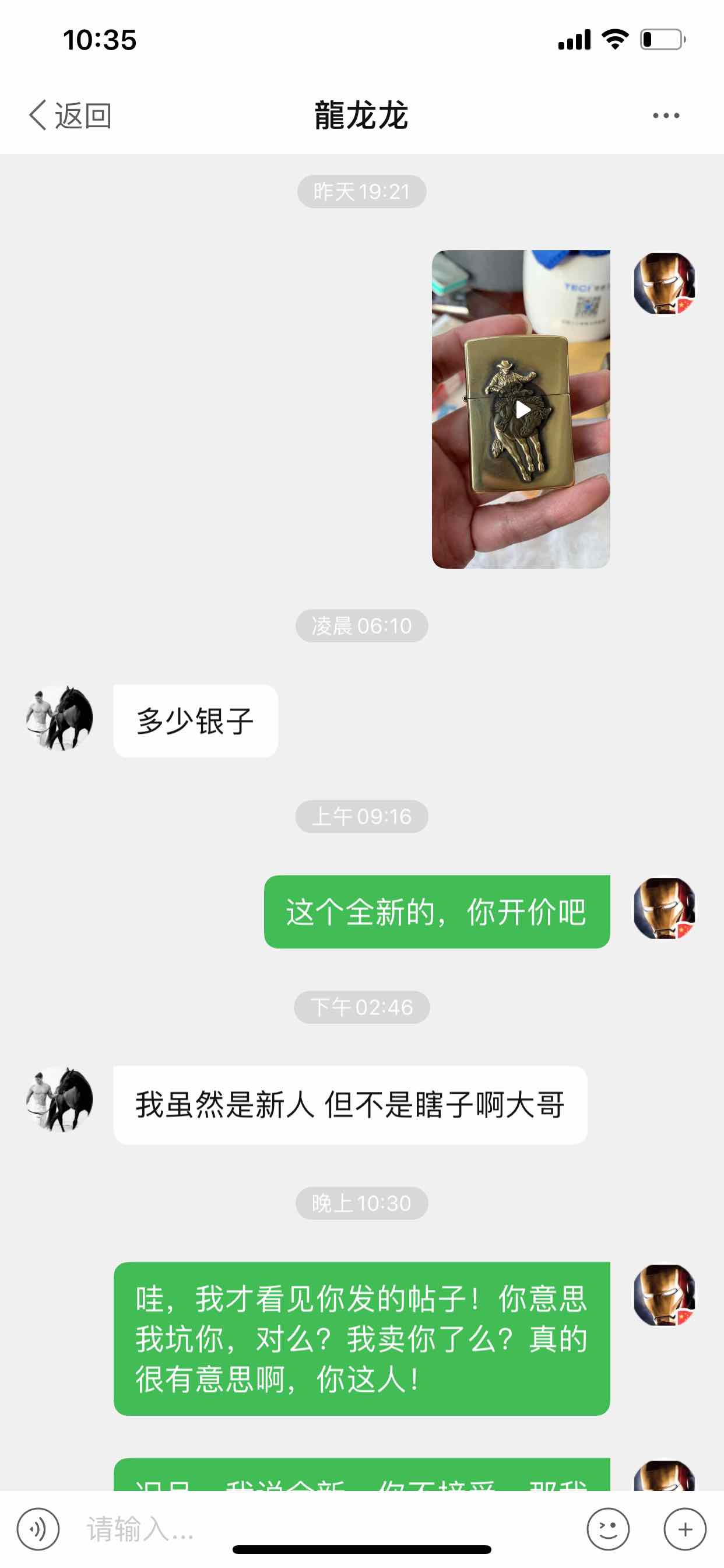Tap the voice input icon

[x=38, y=1528]
